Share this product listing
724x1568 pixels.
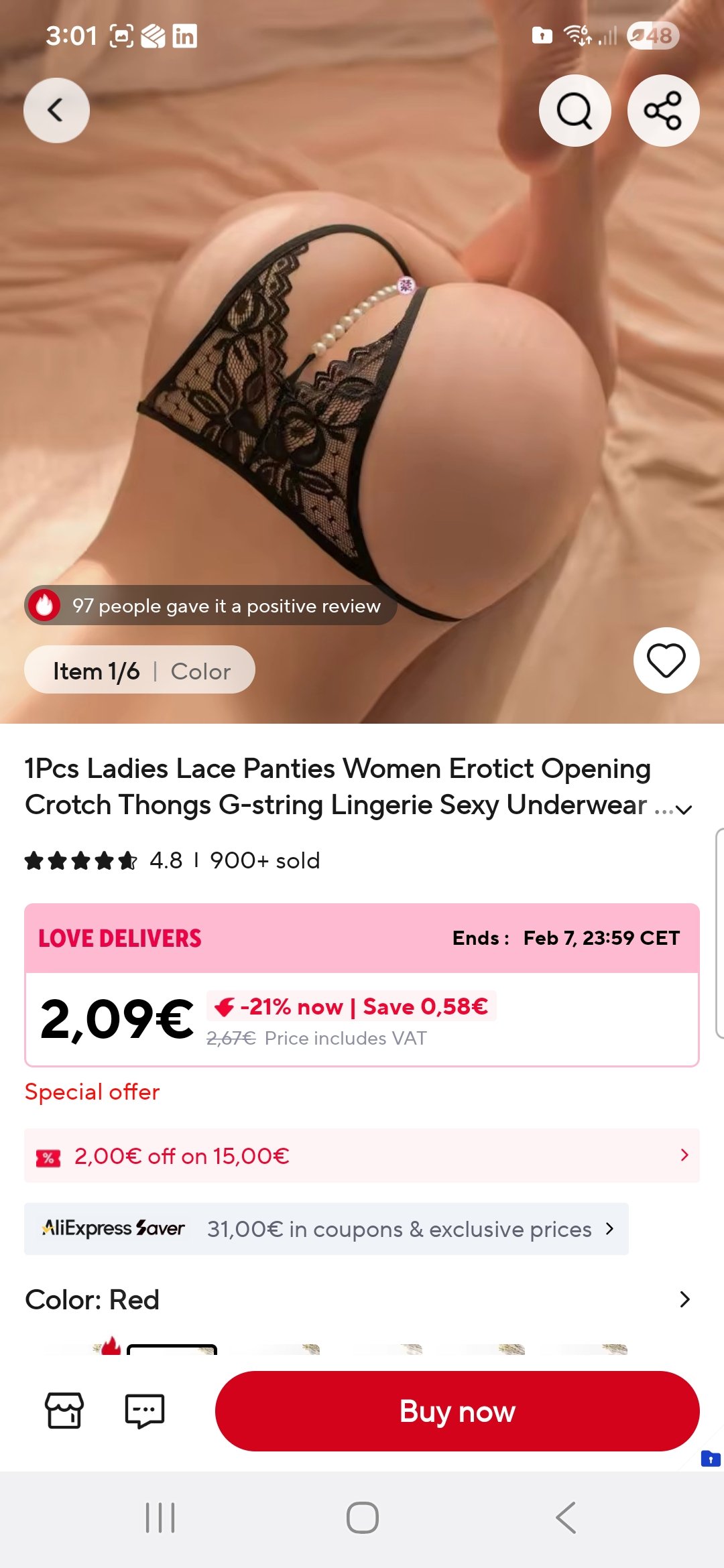(663, 111)
